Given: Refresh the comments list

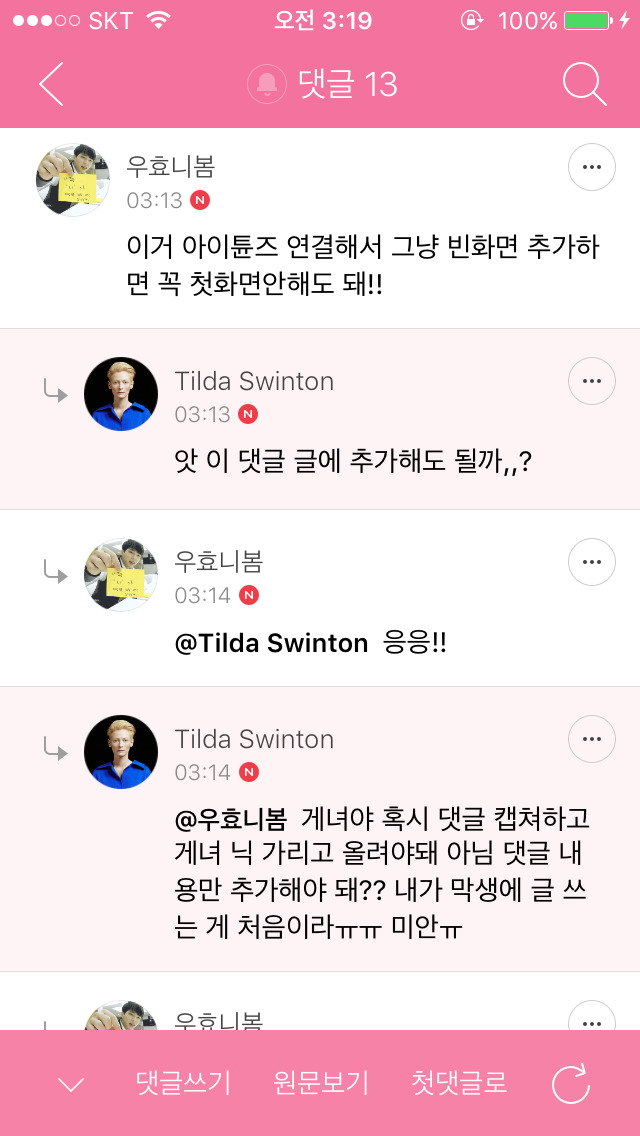Looking at the screenshot, I should (x=571, y=1084).
